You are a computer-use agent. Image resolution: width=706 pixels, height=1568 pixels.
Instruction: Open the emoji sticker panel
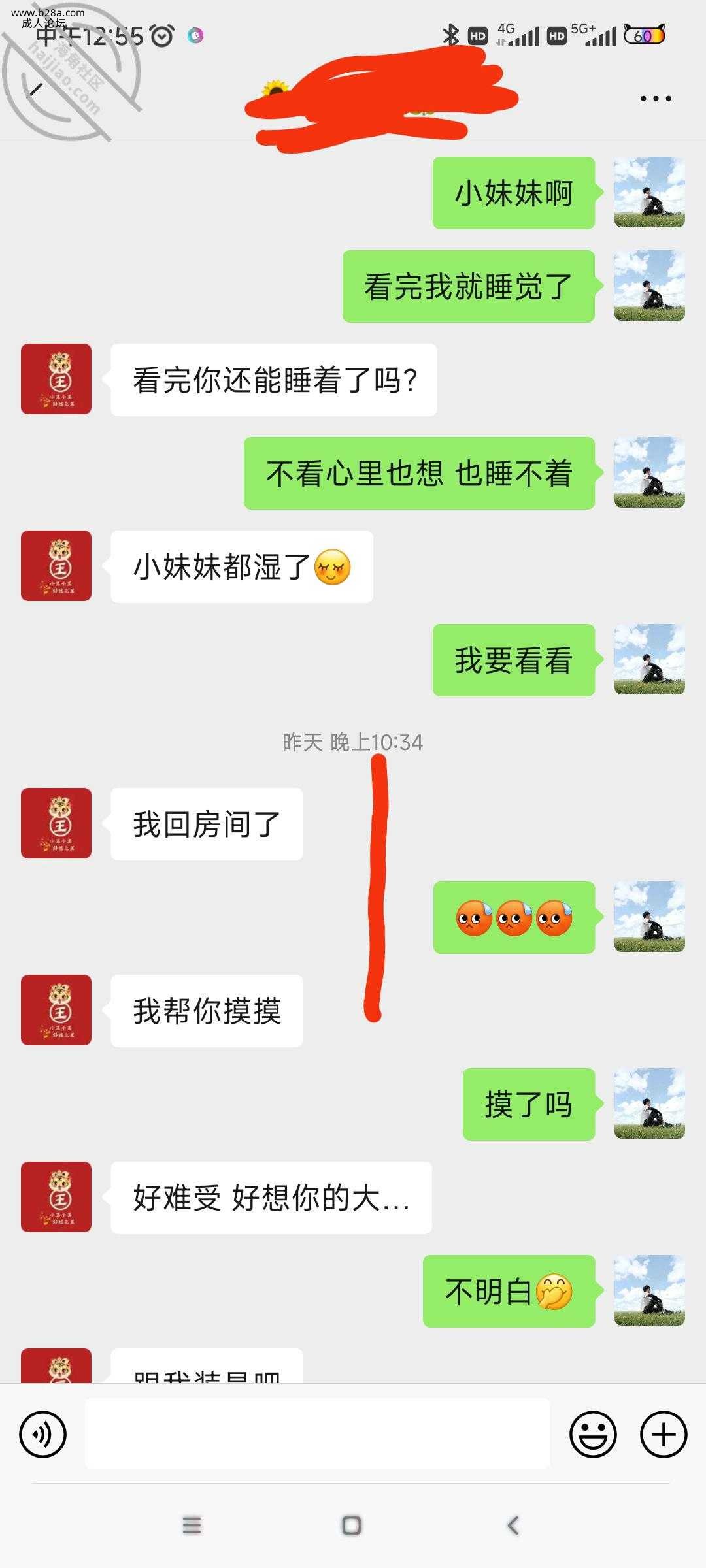(593, 1435)
